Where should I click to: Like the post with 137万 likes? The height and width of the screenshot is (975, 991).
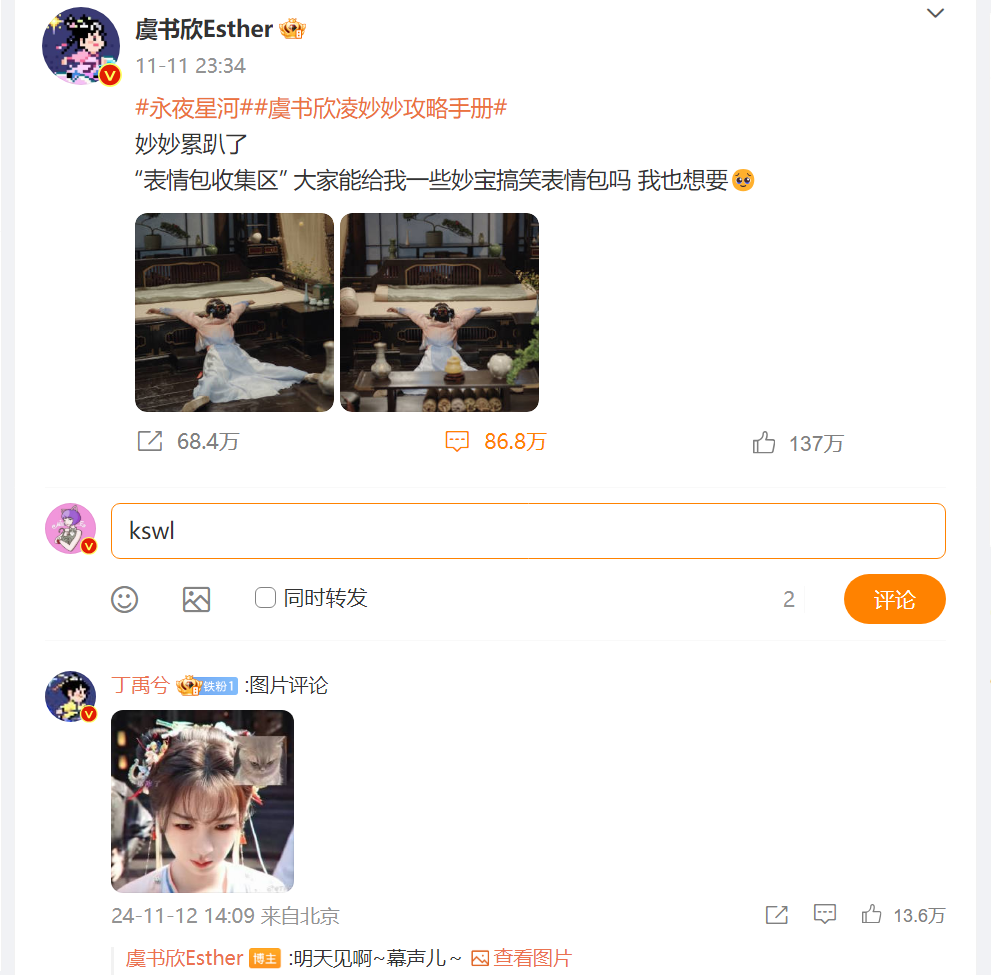(x=797, y=443)
